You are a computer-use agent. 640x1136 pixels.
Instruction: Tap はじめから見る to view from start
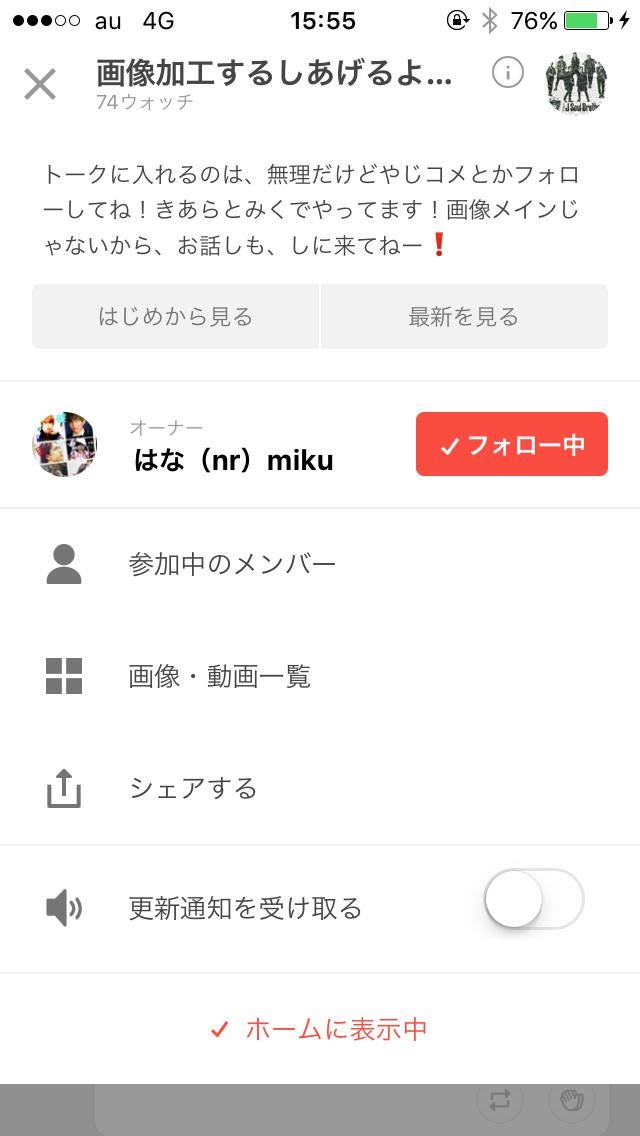[176, 317]
